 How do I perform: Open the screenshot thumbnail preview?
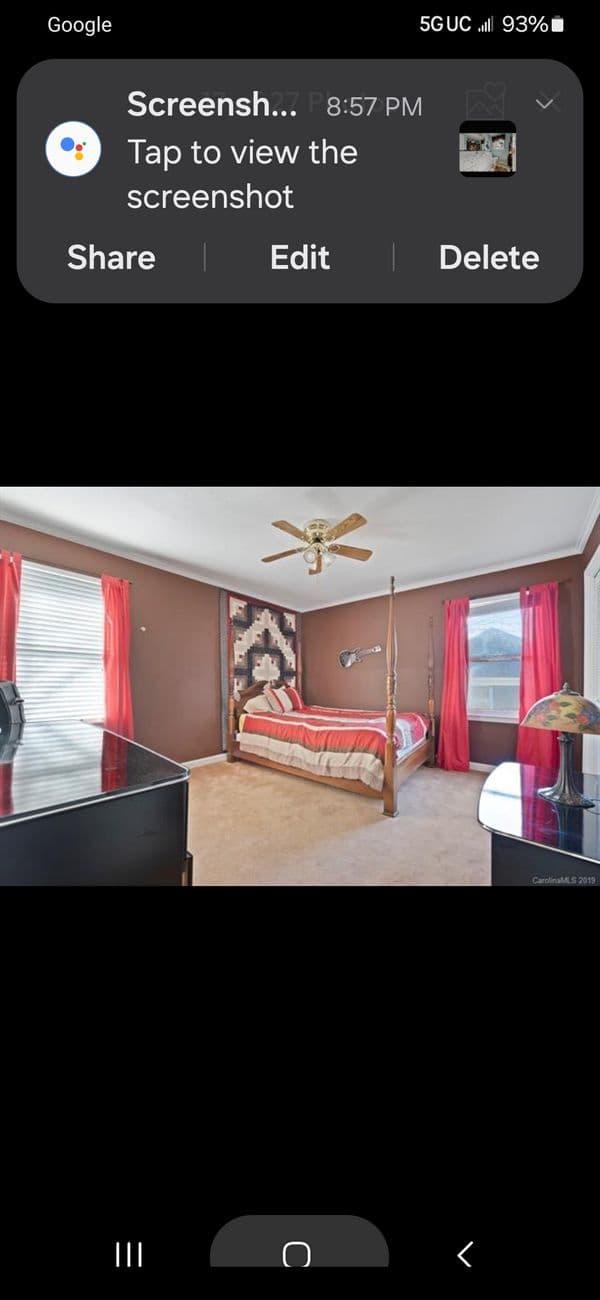tap(488, 148)
